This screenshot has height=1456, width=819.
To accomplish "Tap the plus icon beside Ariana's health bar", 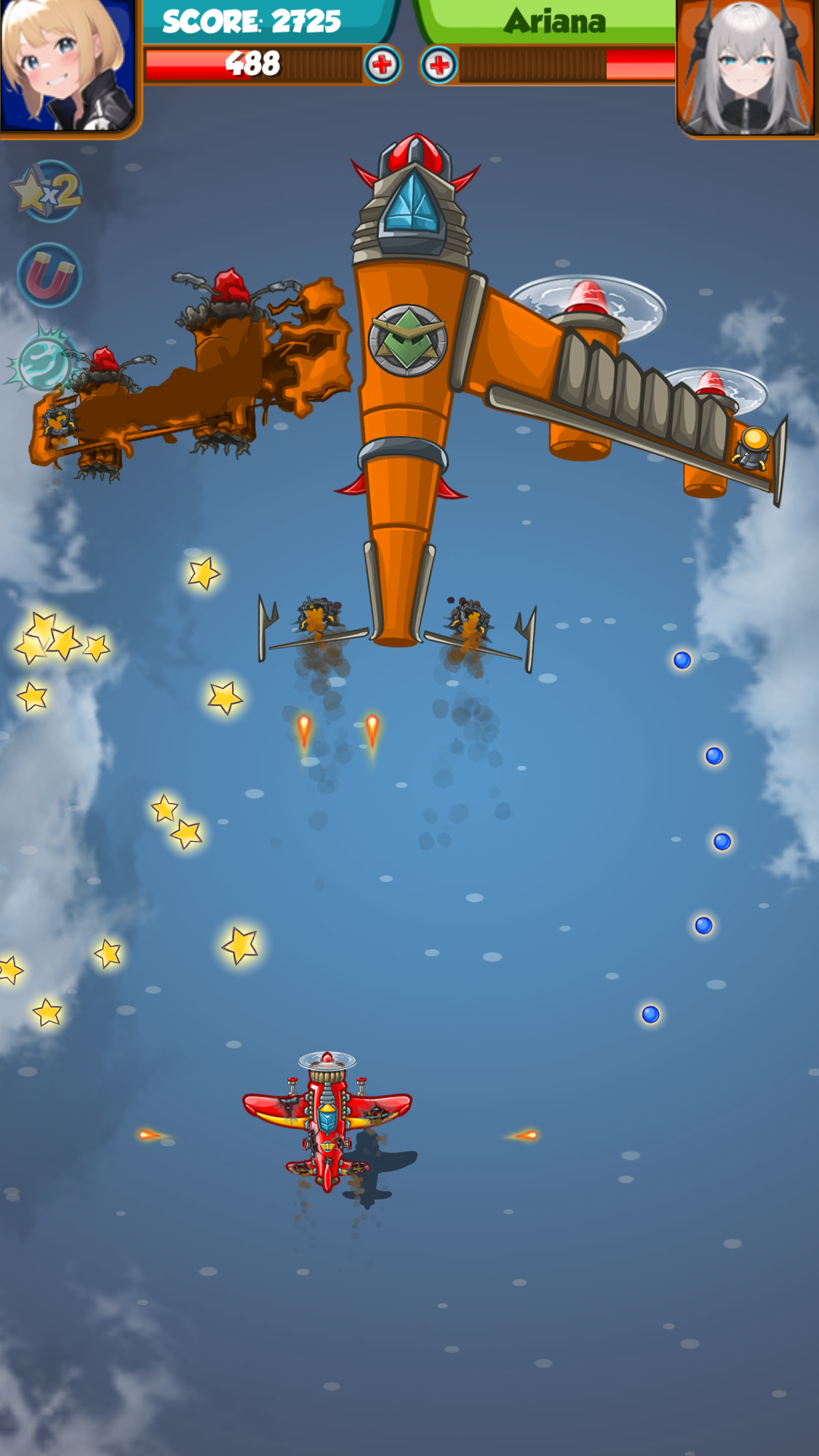I will [x=439, y=65].
